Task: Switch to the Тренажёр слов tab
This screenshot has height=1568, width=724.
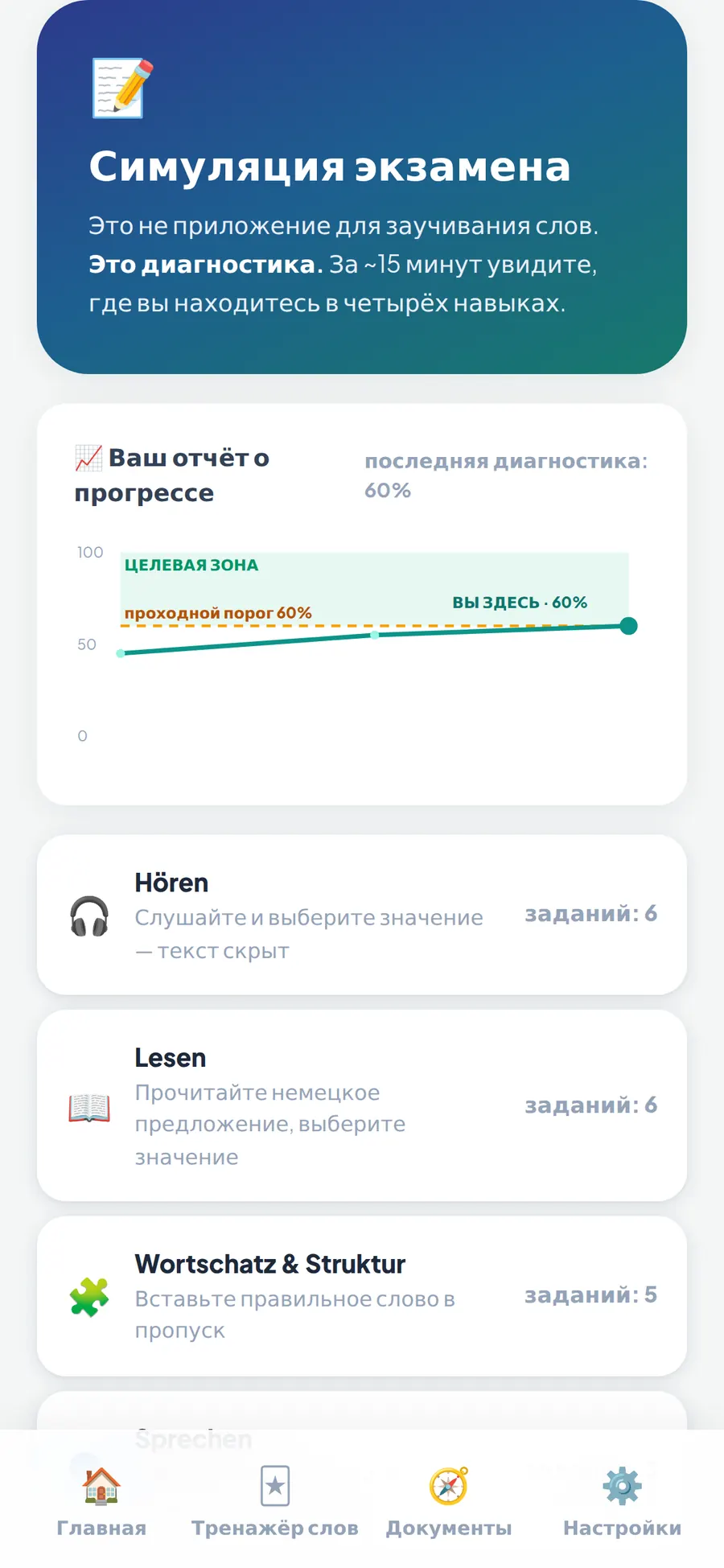Action: pyautogui.click(x=275, y=1501)
